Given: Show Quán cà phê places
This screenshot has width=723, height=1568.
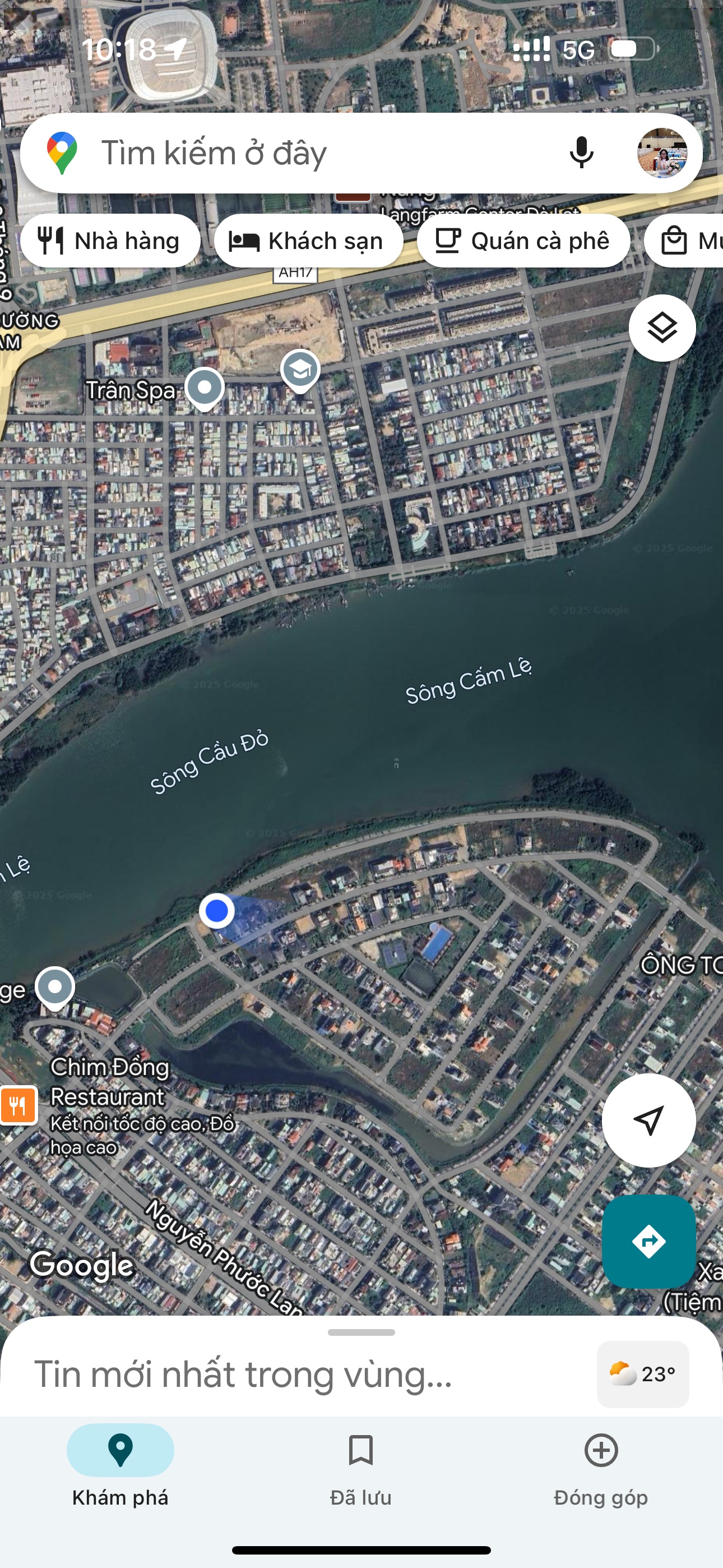Looking at the screenshot, I should [x=523, y=241].
